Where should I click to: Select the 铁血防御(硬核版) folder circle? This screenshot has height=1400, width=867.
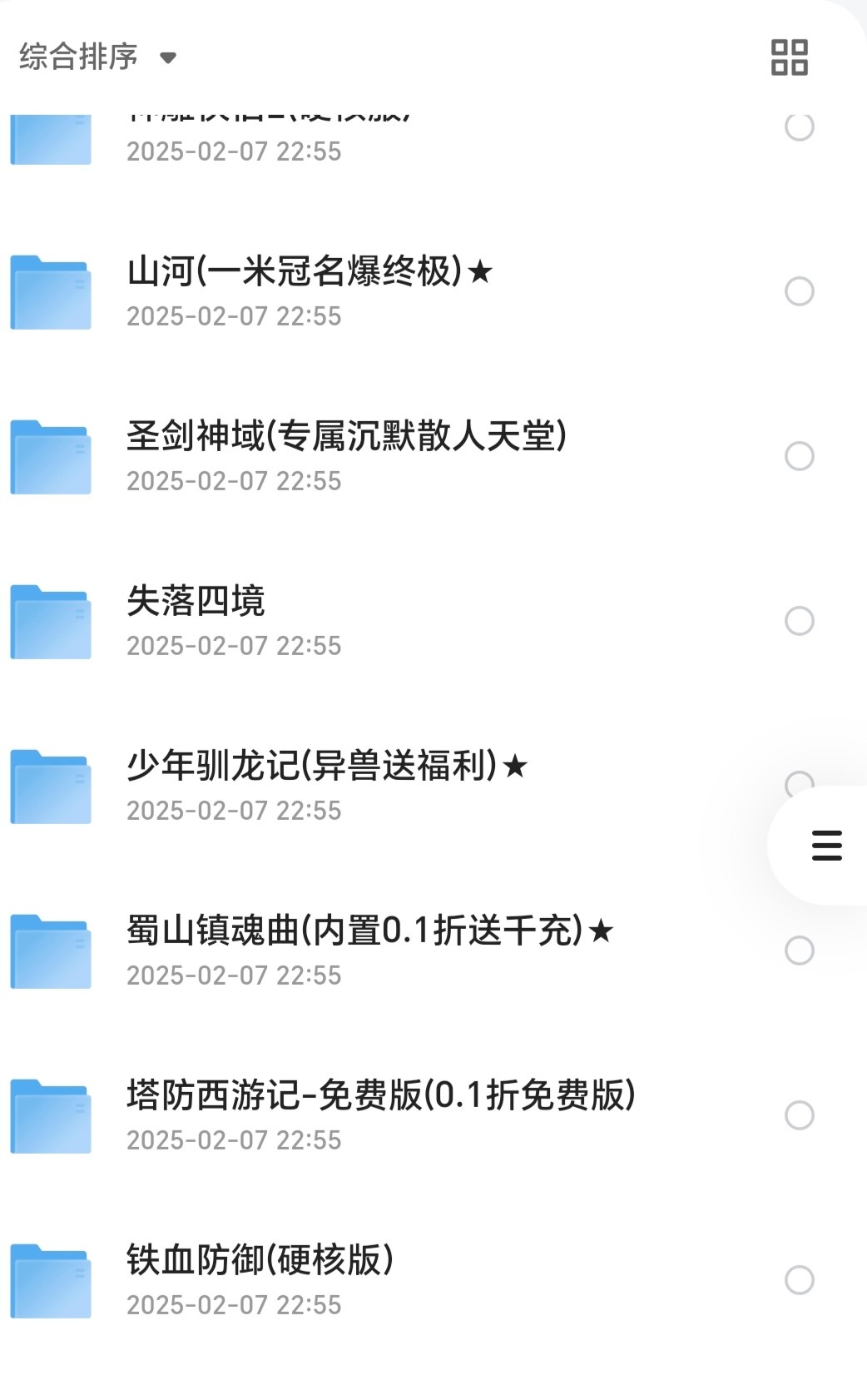(800, 1280)
